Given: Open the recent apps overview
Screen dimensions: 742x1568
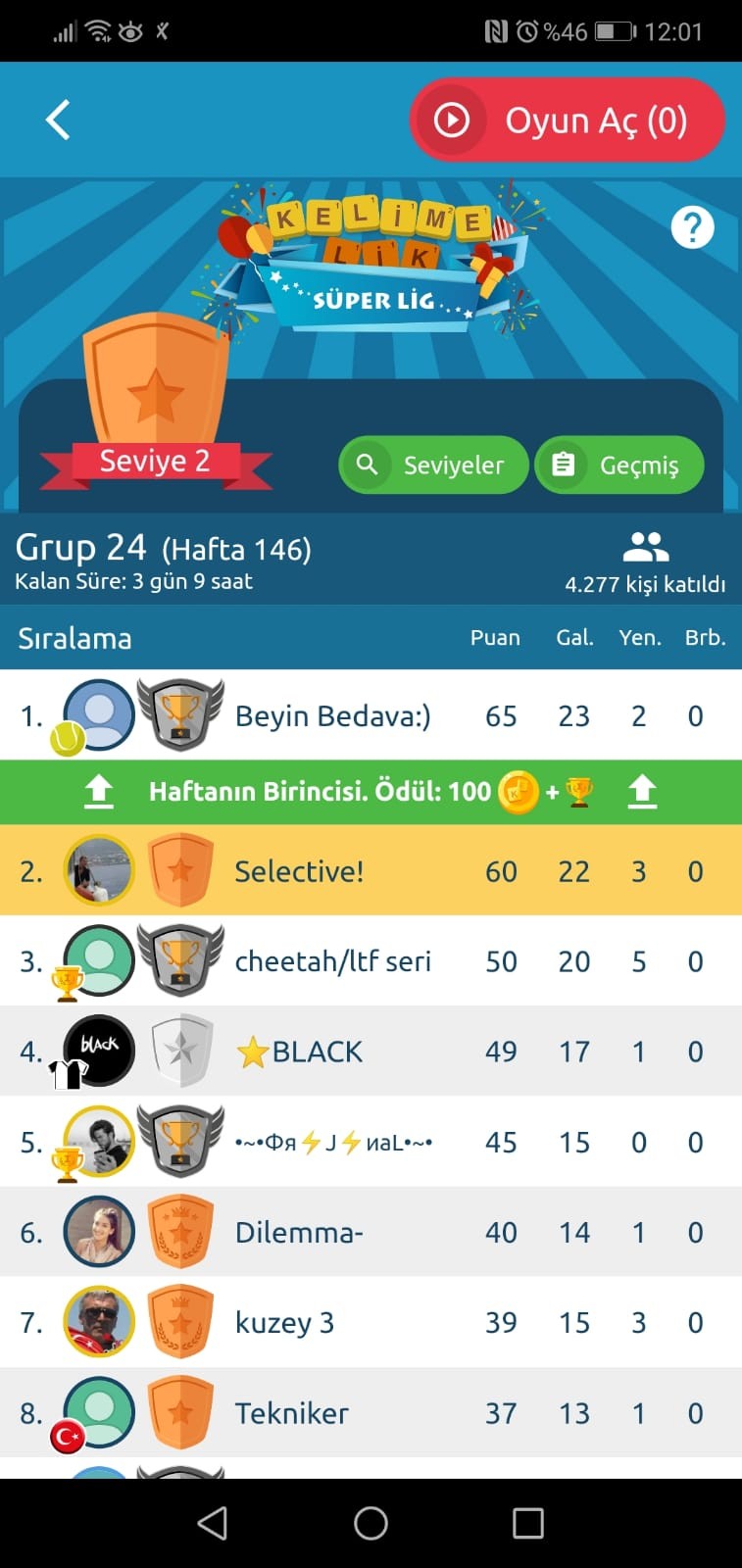Looking at the screenshot, I should [x=527, y=1523].
